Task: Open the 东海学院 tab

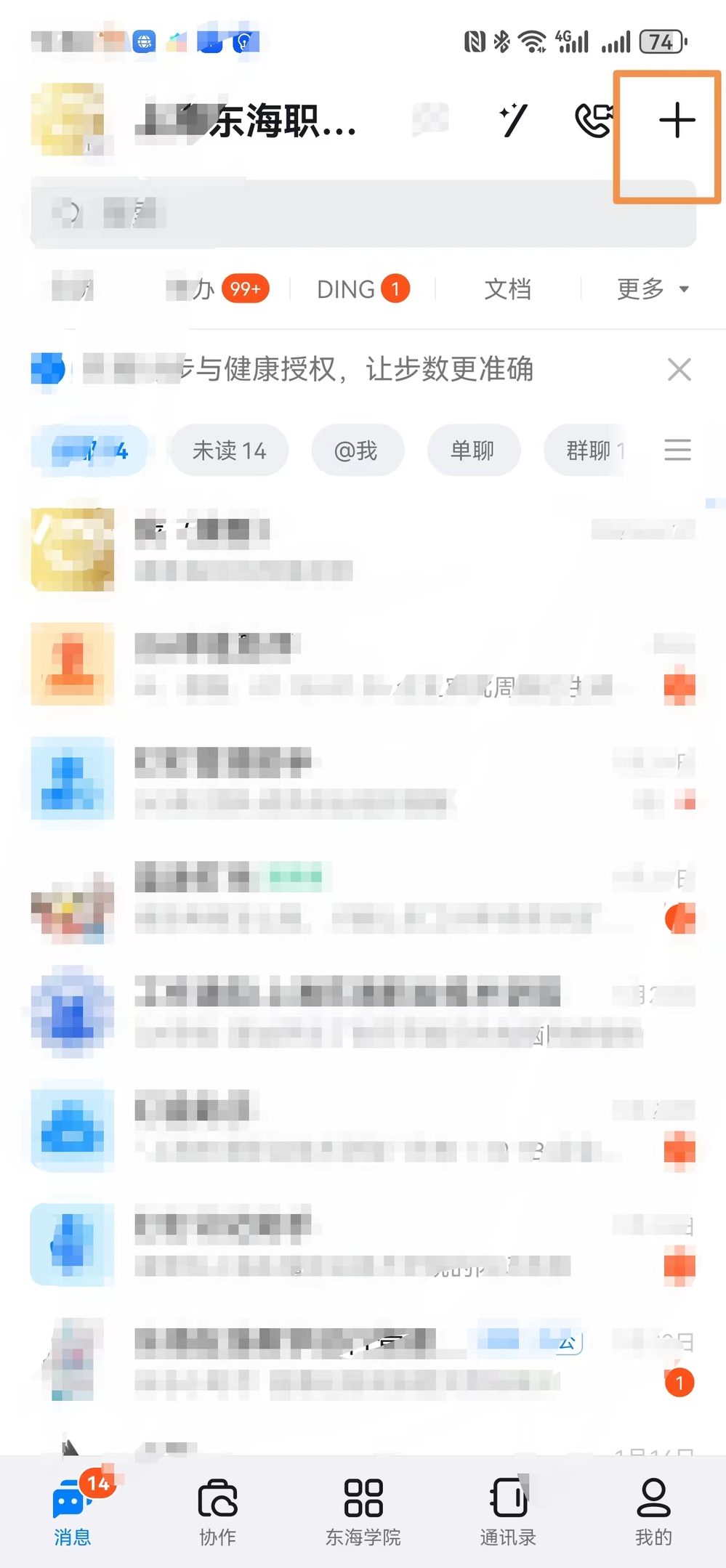Action: pos(363,1511)
